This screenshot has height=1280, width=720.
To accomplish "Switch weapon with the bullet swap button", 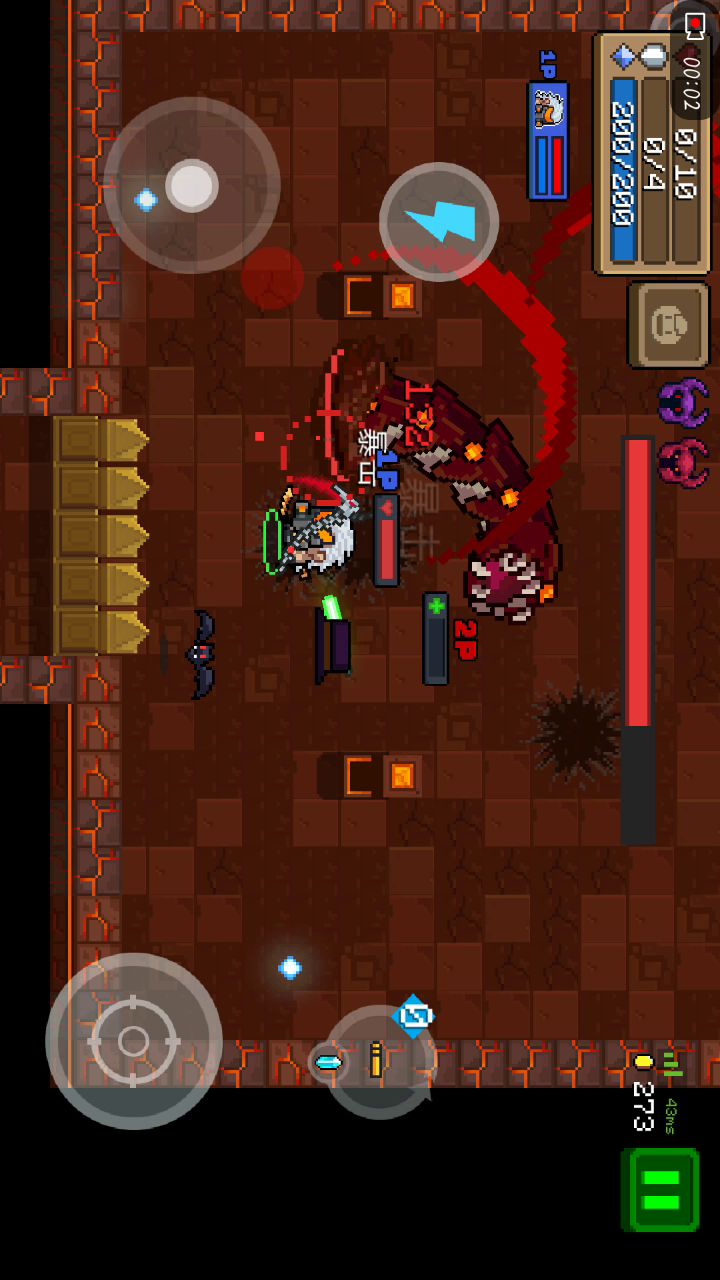I will pos(378,1062).
